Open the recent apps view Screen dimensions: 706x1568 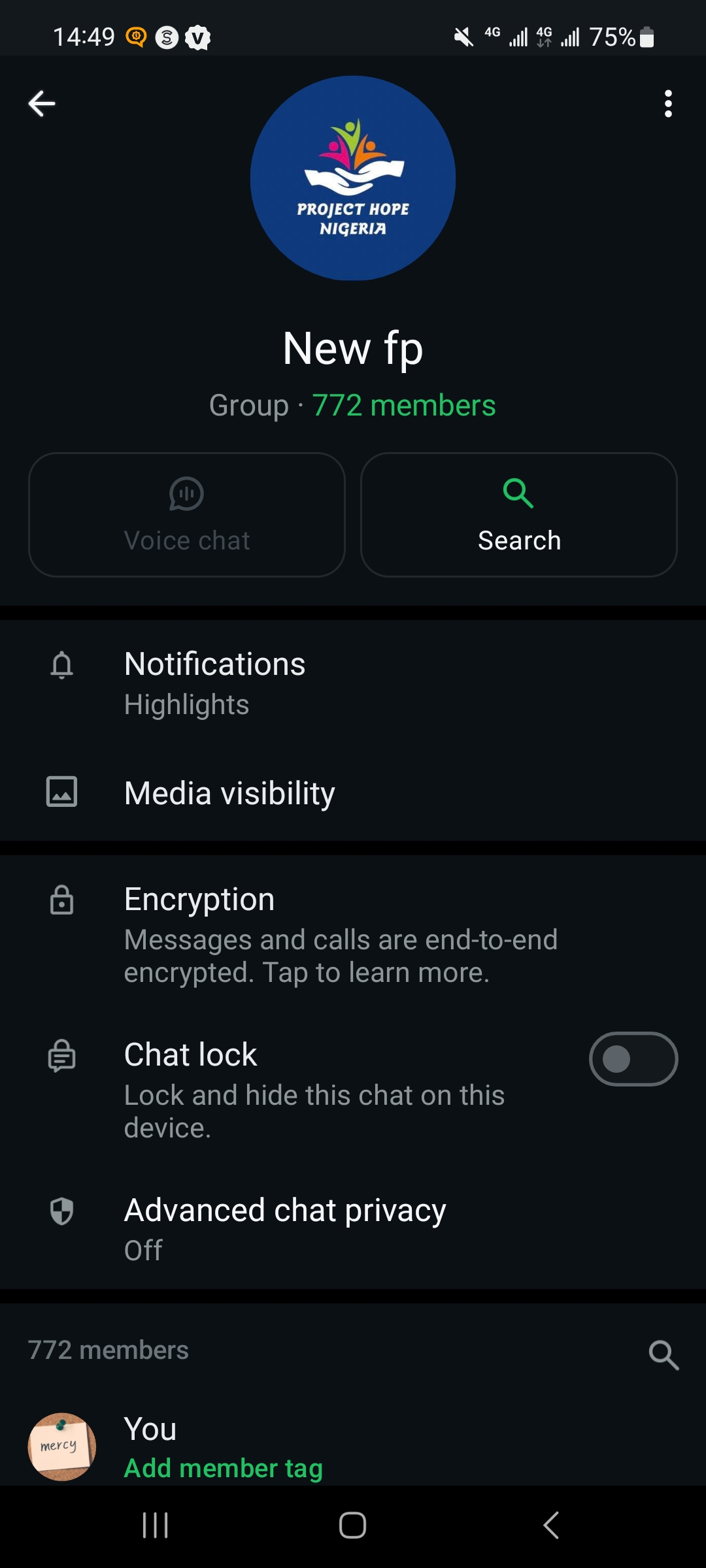pyautogui.click(x=156, y=1526)
